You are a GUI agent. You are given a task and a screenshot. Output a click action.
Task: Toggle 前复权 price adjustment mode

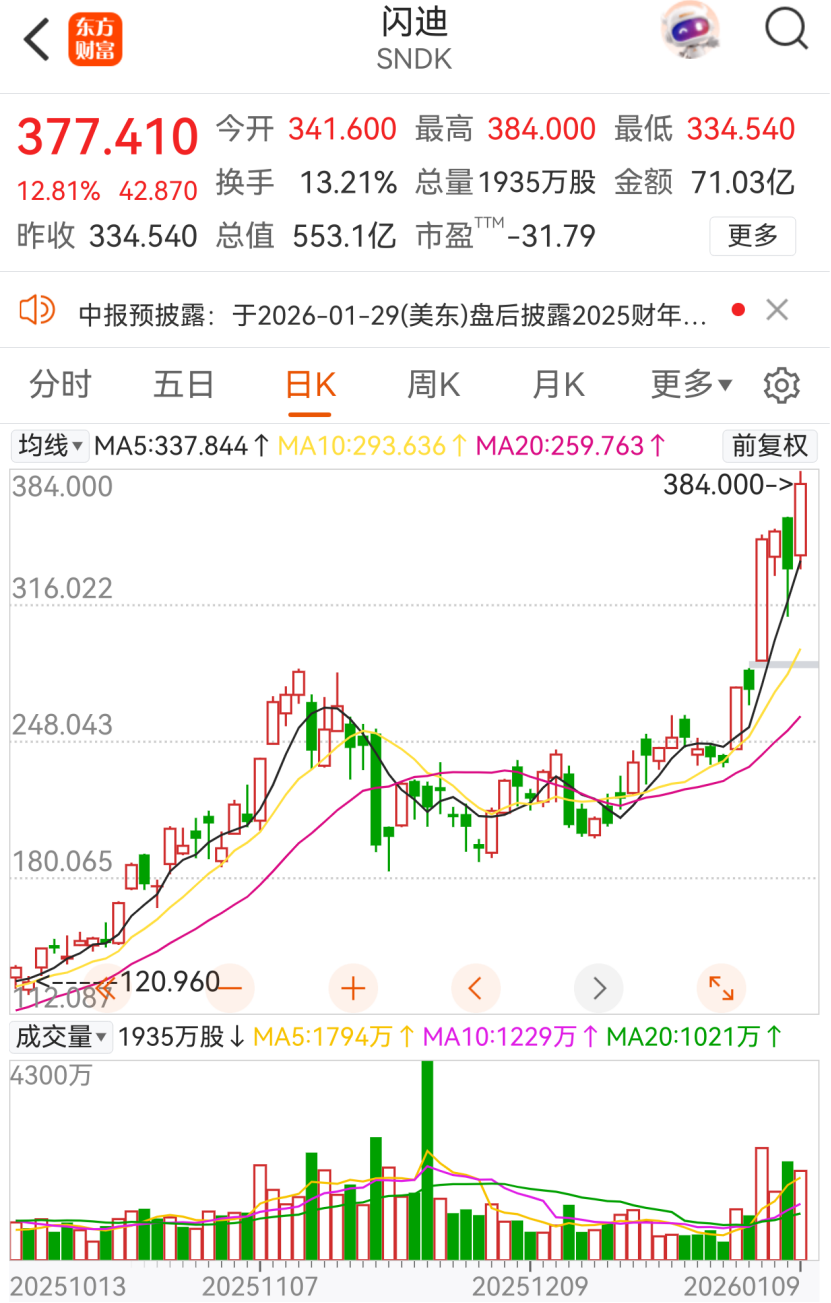pyautogui.click(x=769, y=446)
